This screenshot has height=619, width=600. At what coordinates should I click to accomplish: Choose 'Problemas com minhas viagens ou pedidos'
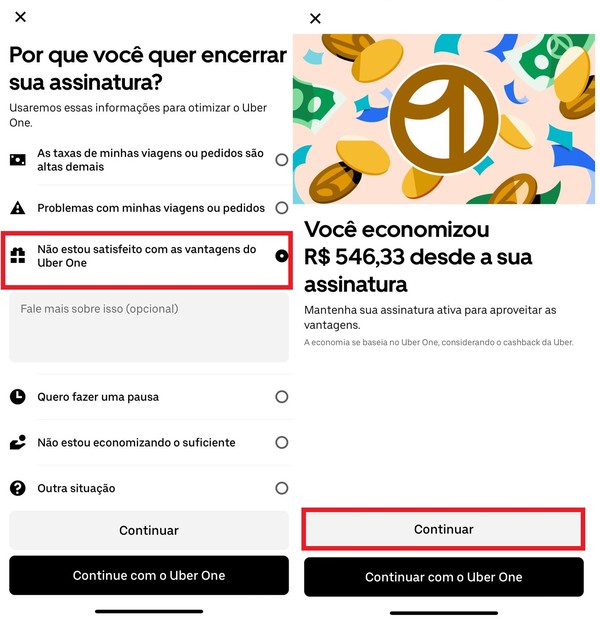281,208
